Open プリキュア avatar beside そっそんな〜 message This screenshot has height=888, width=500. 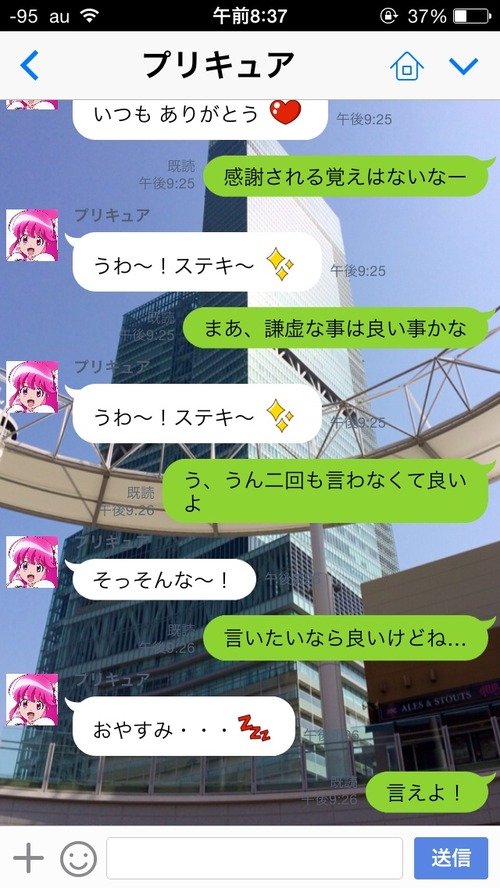point(32,562)
